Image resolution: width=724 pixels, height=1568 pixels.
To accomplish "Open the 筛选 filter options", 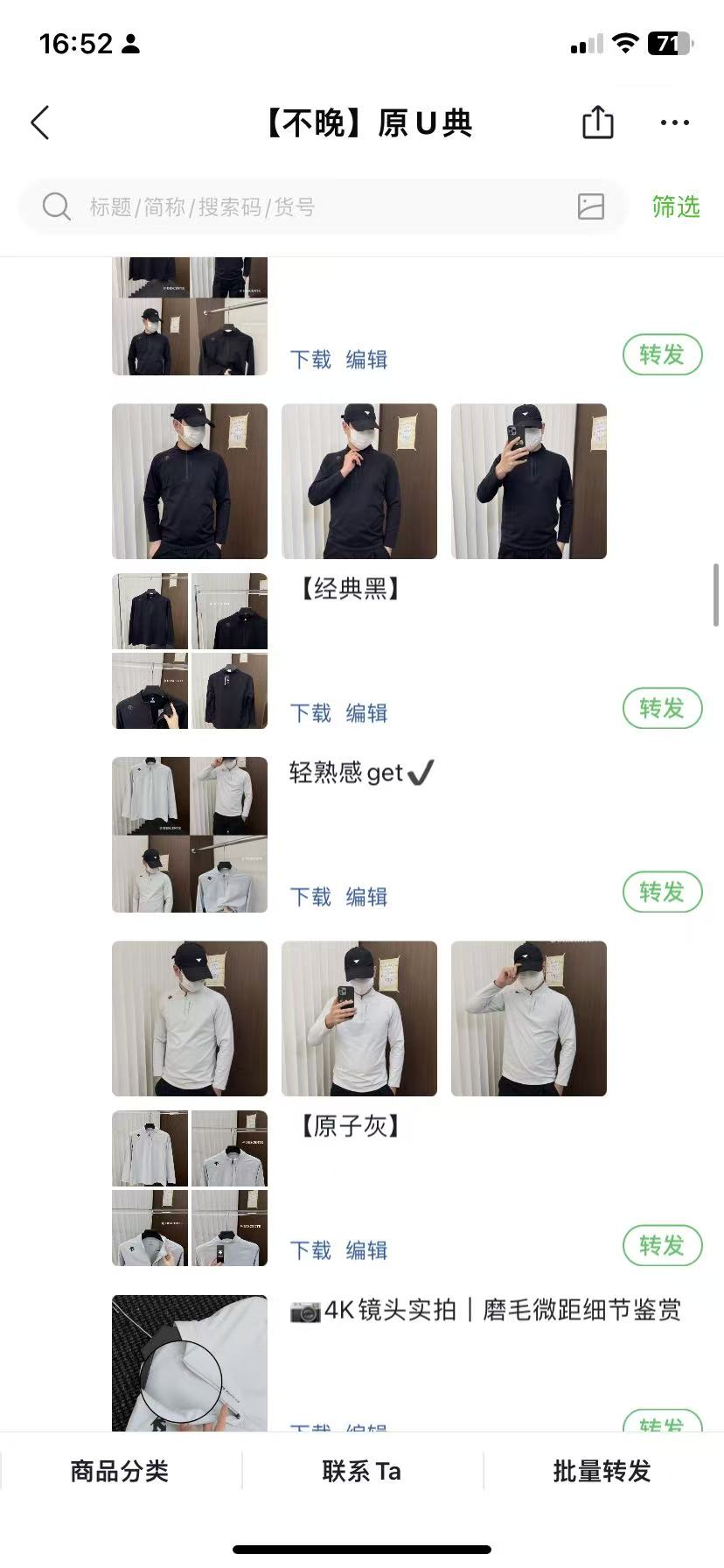I will coord(675,207).
